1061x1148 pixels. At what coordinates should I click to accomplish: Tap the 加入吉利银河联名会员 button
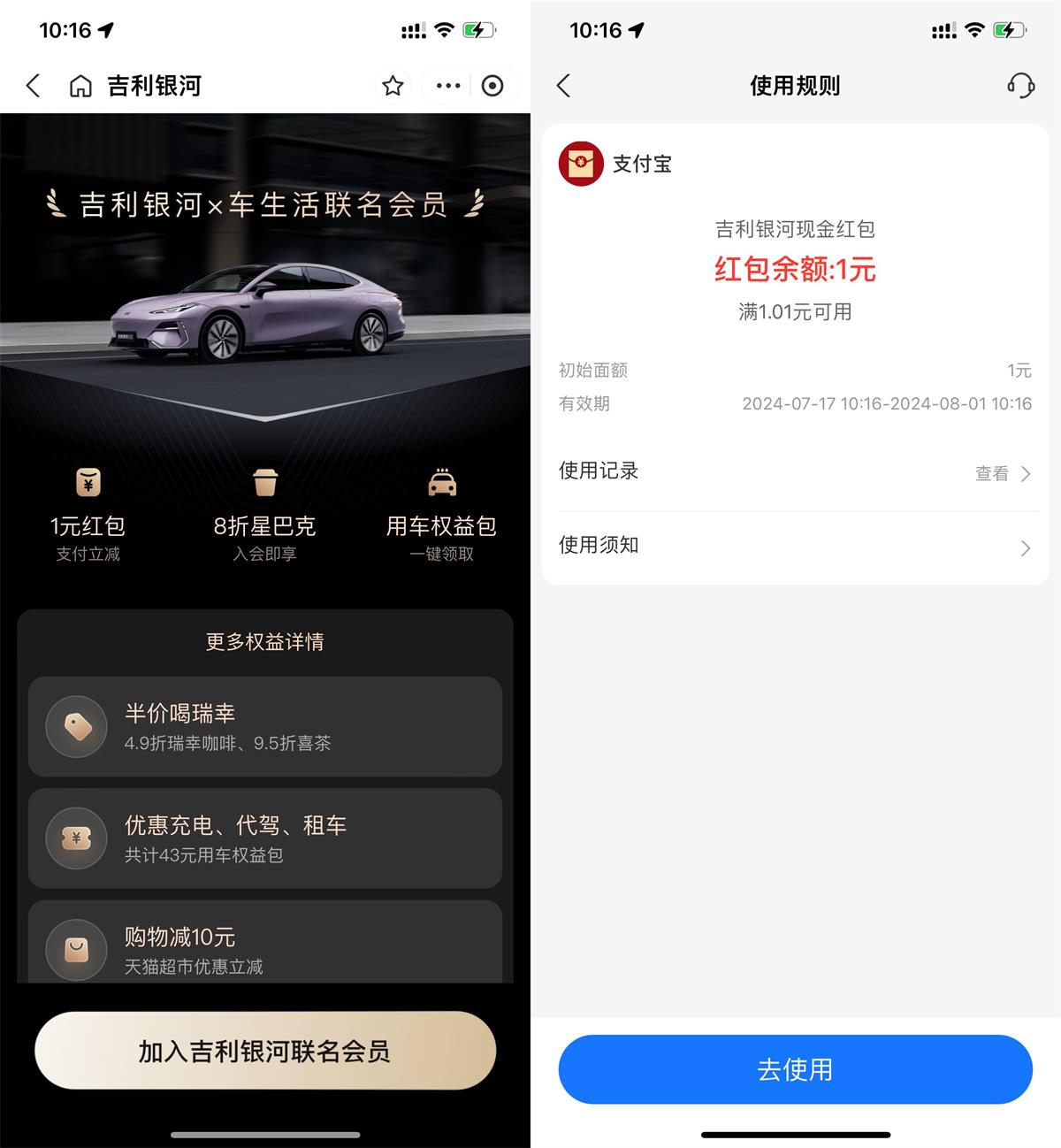pyautogui.click(x=264, y=1051)
